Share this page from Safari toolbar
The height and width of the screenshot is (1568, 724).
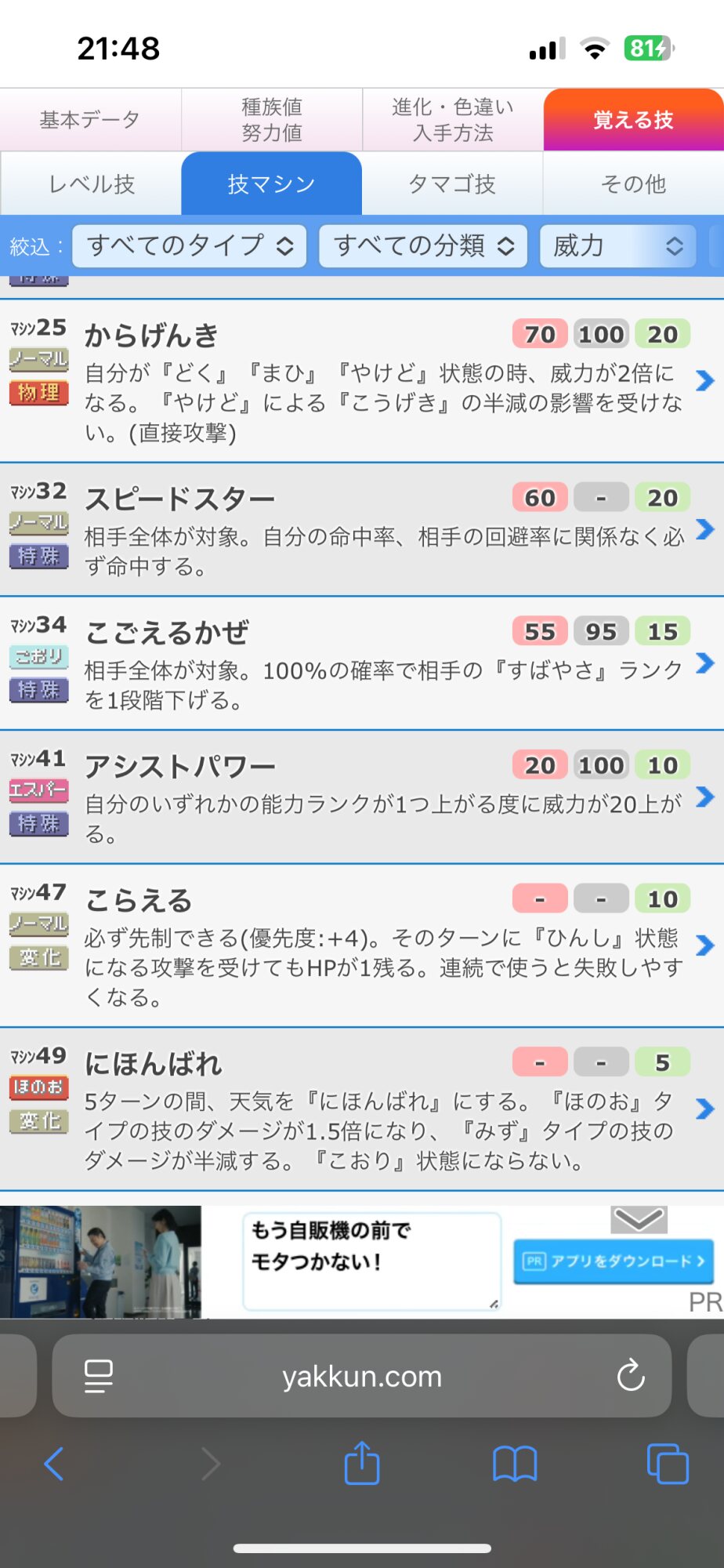[362, 1463]
